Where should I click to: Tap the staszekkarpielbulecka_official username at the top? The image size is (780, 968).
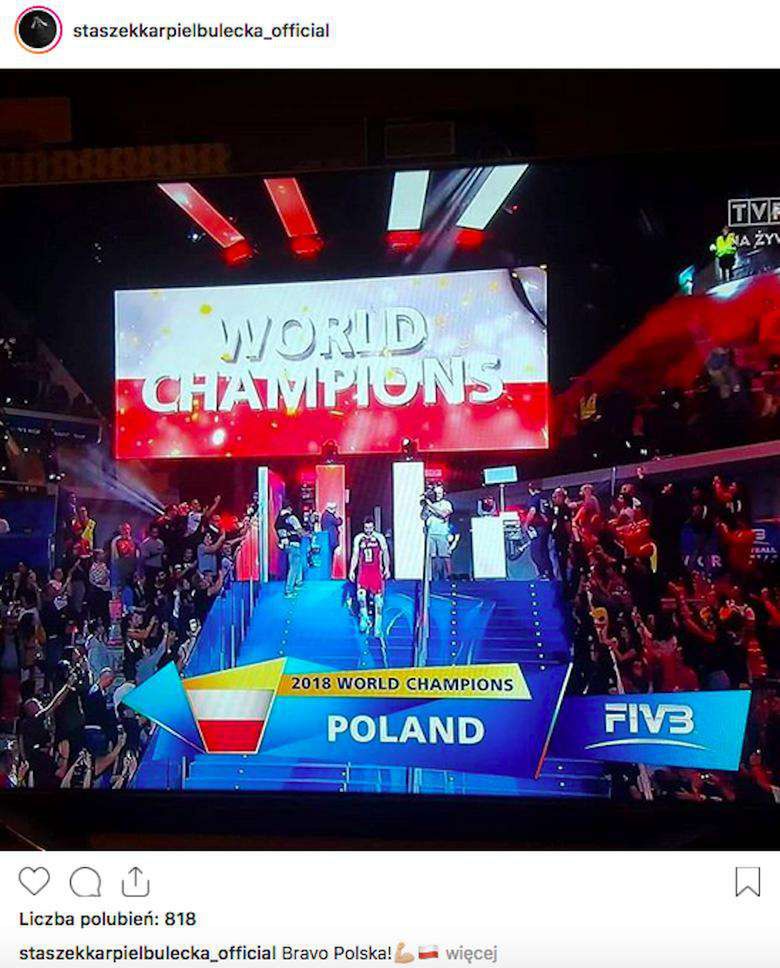[201, 31]
